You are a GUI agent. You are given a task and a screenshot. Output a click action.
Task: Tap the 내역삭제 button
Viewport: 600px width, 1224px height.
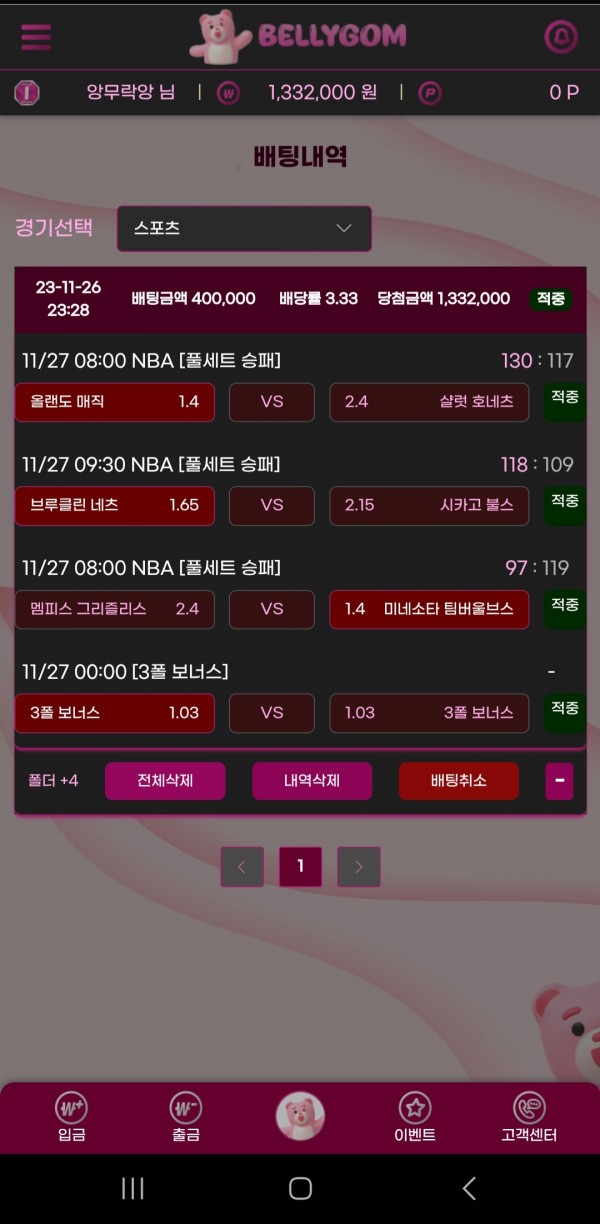click(311, 781)
